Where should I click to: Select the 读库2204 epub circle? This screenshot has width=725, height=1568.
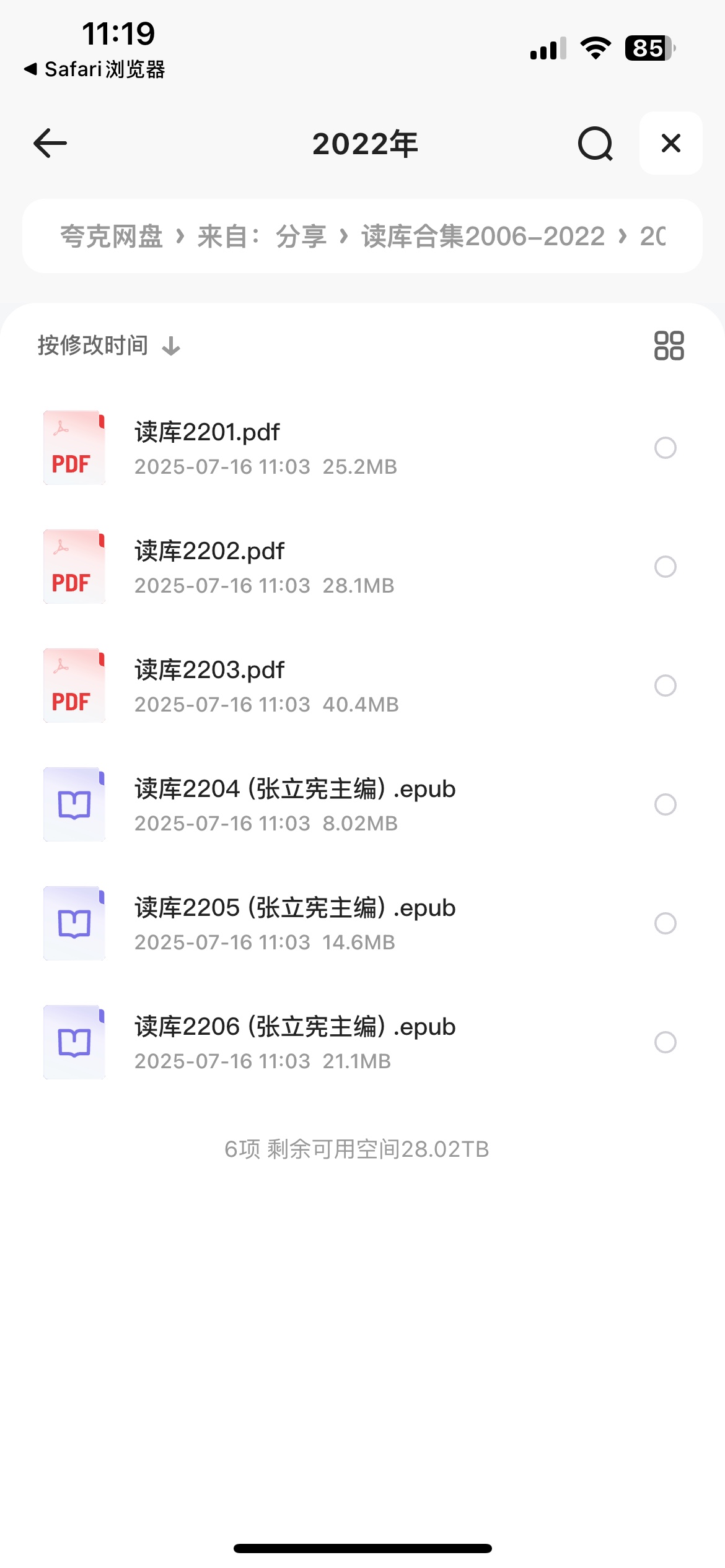665,804
